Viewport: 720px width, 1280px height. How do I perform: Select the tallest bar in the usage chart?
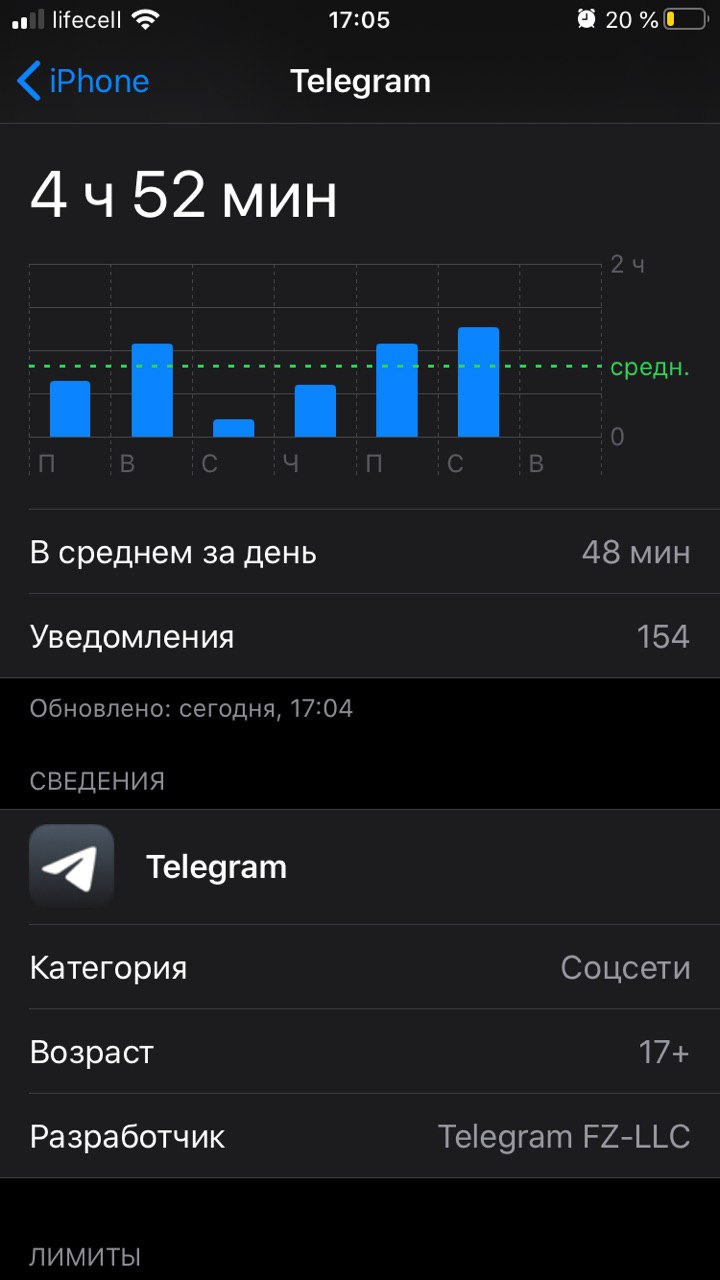click(x=478, y=382)
